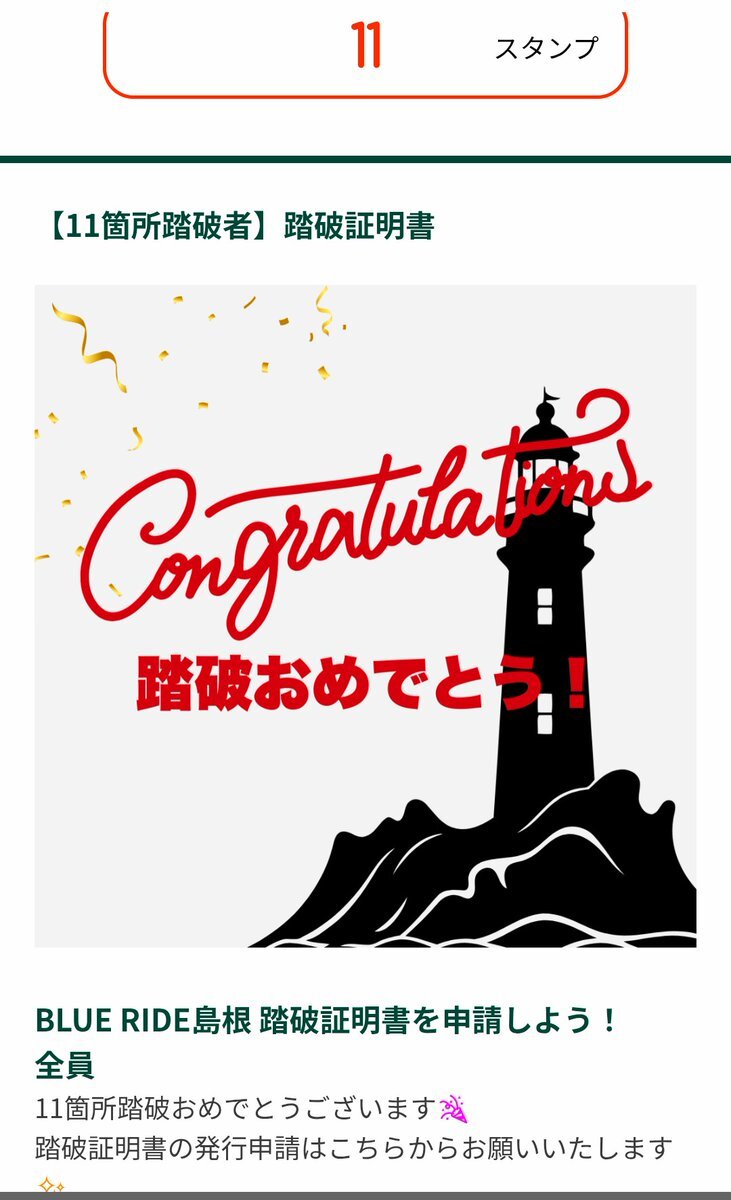Open the Congratulations 踏破証明書 reward card
This screenshot has width=731, height=1200.
point(365,615)
